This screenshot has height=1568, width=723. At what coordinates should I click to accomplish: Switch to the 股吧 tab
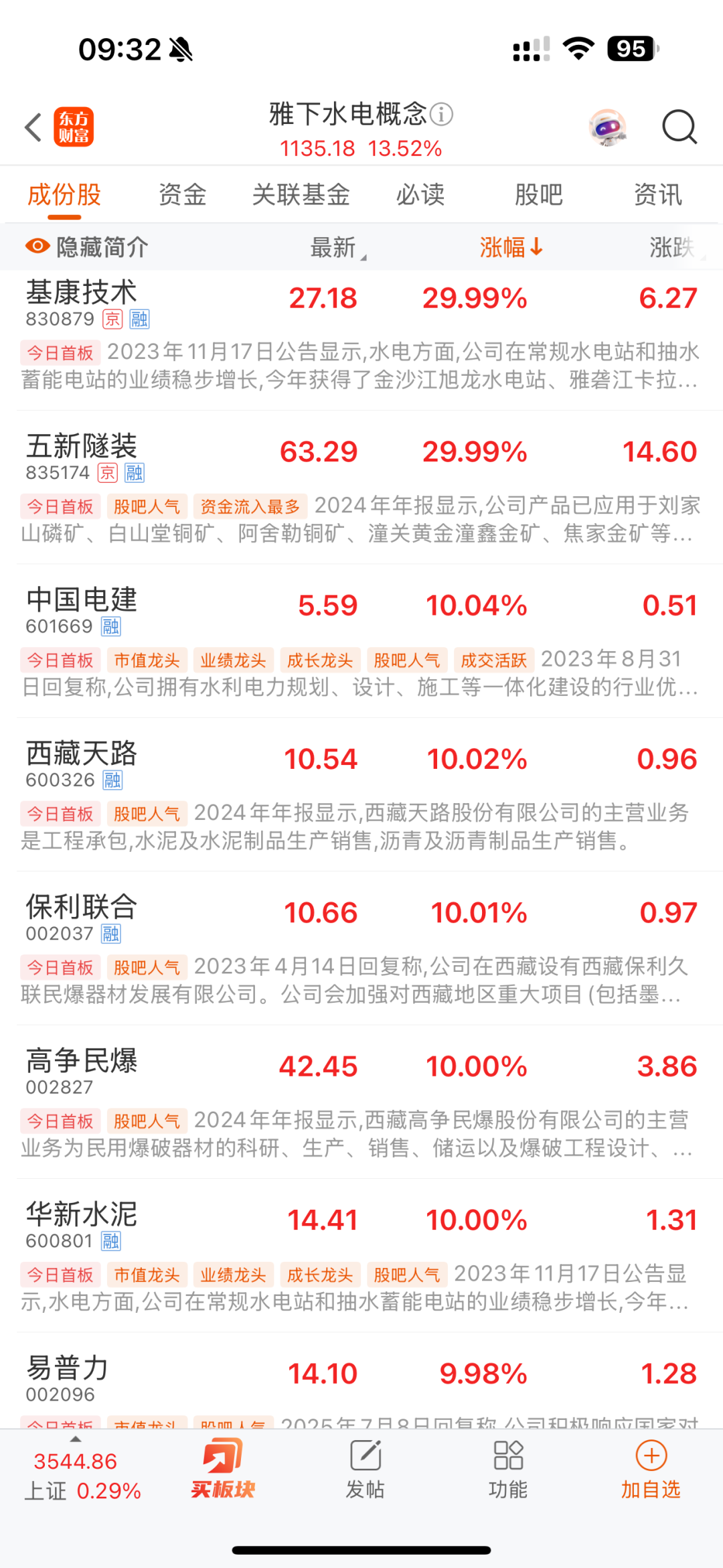(538, 195)
